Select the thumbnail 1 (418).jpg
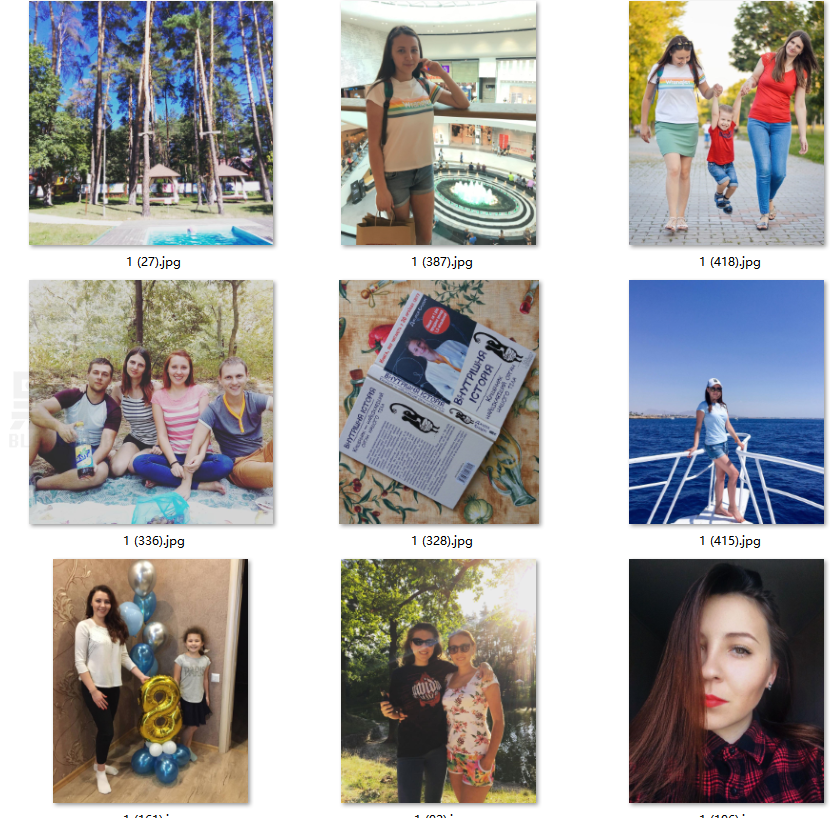This screenshot has height=818, width=837. pos(727,123)
